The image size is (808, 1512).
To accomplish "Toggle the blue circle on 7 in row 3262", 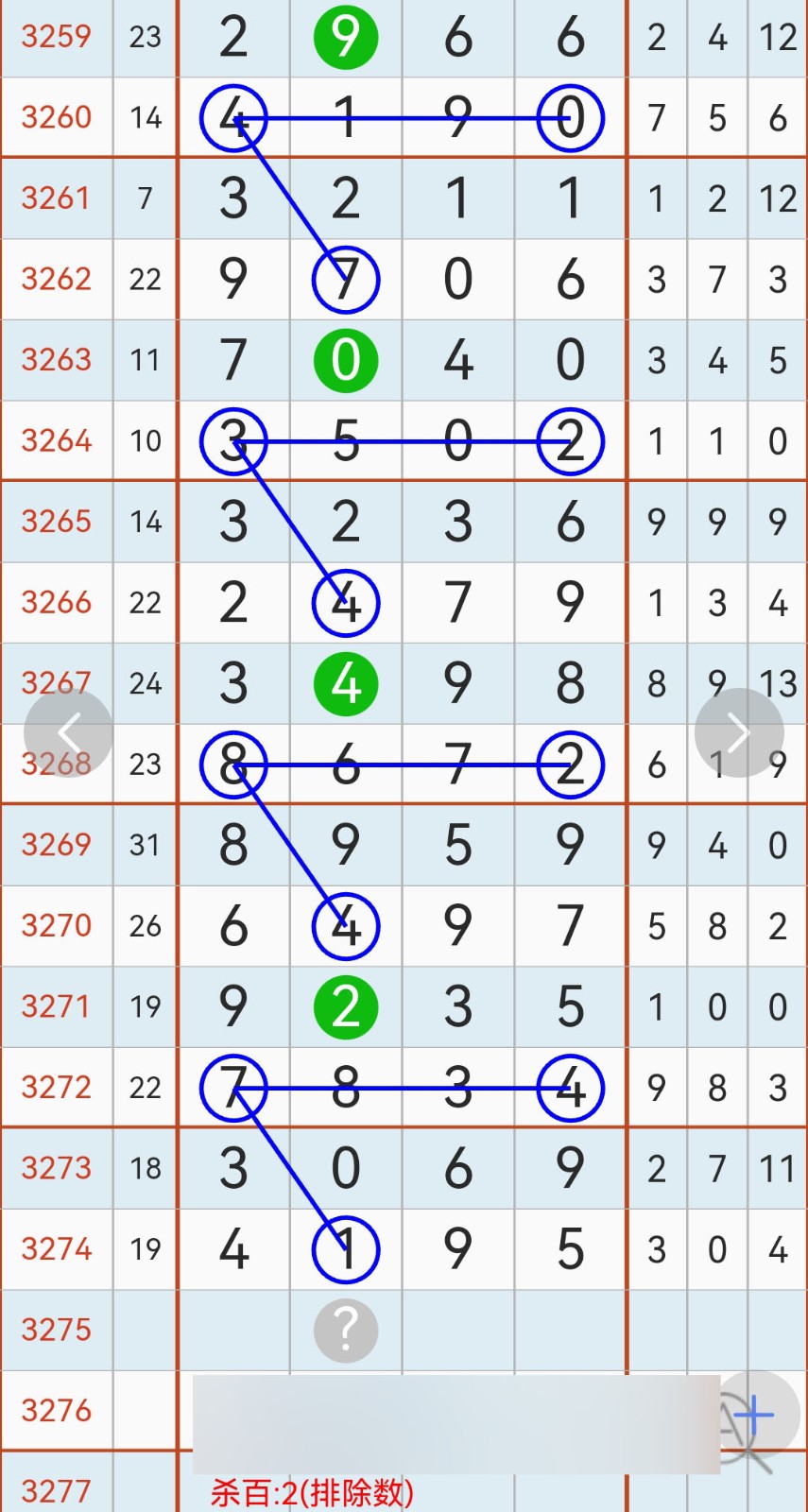I will [345, 280].
